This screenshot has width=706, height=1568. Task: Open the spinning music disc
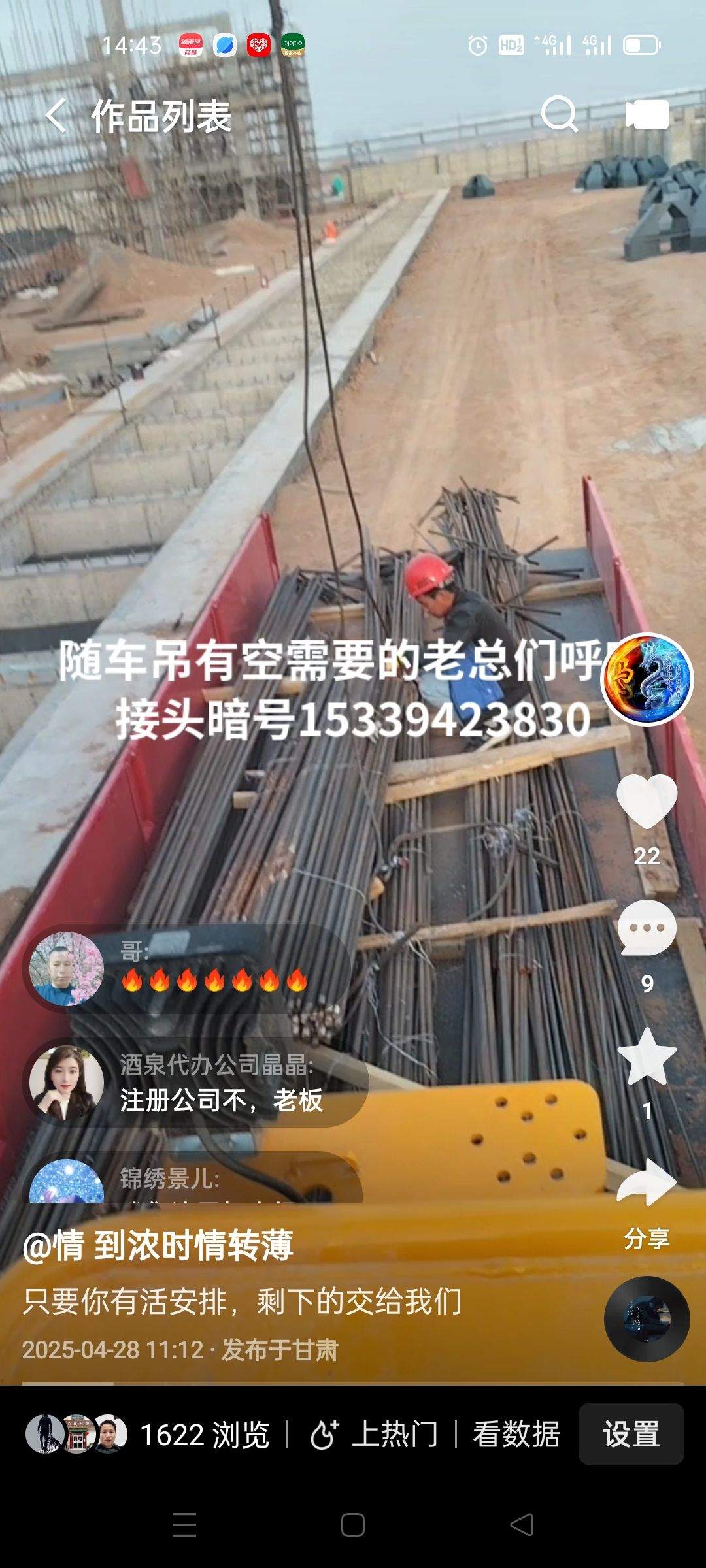click(647, 1318)
